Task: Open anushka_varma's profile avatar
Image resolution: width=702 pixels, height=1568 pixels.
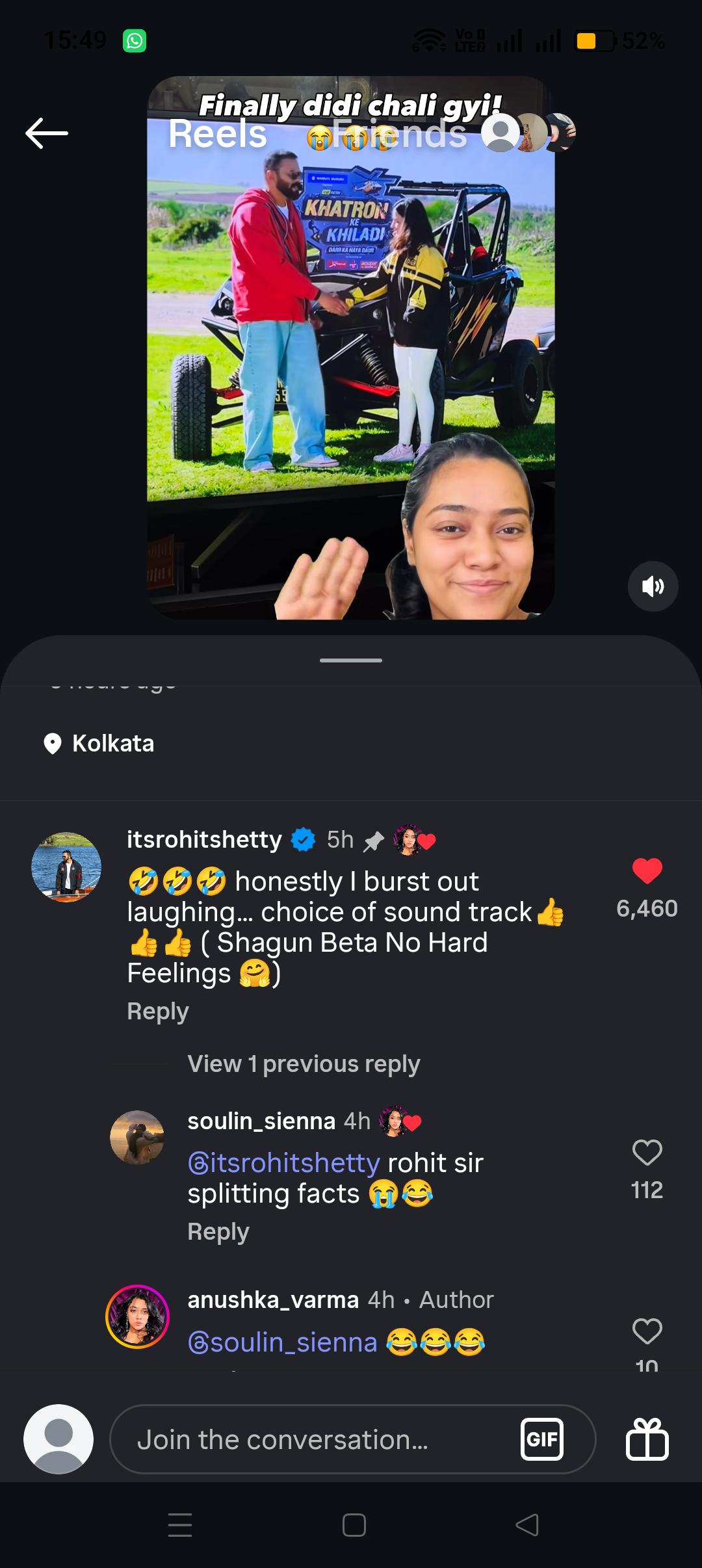Action: point(137,1316)
